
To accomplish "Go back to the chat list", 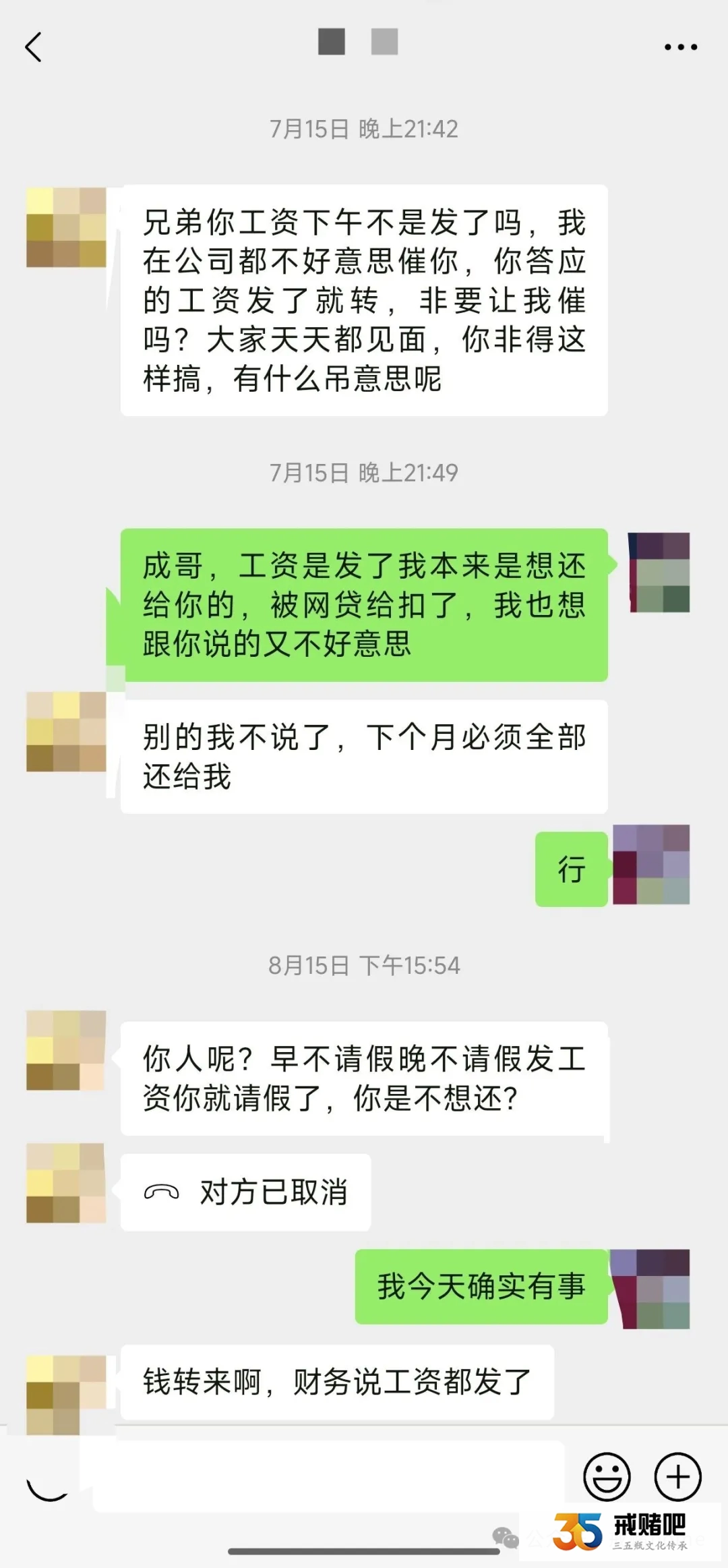I will 34,47.
